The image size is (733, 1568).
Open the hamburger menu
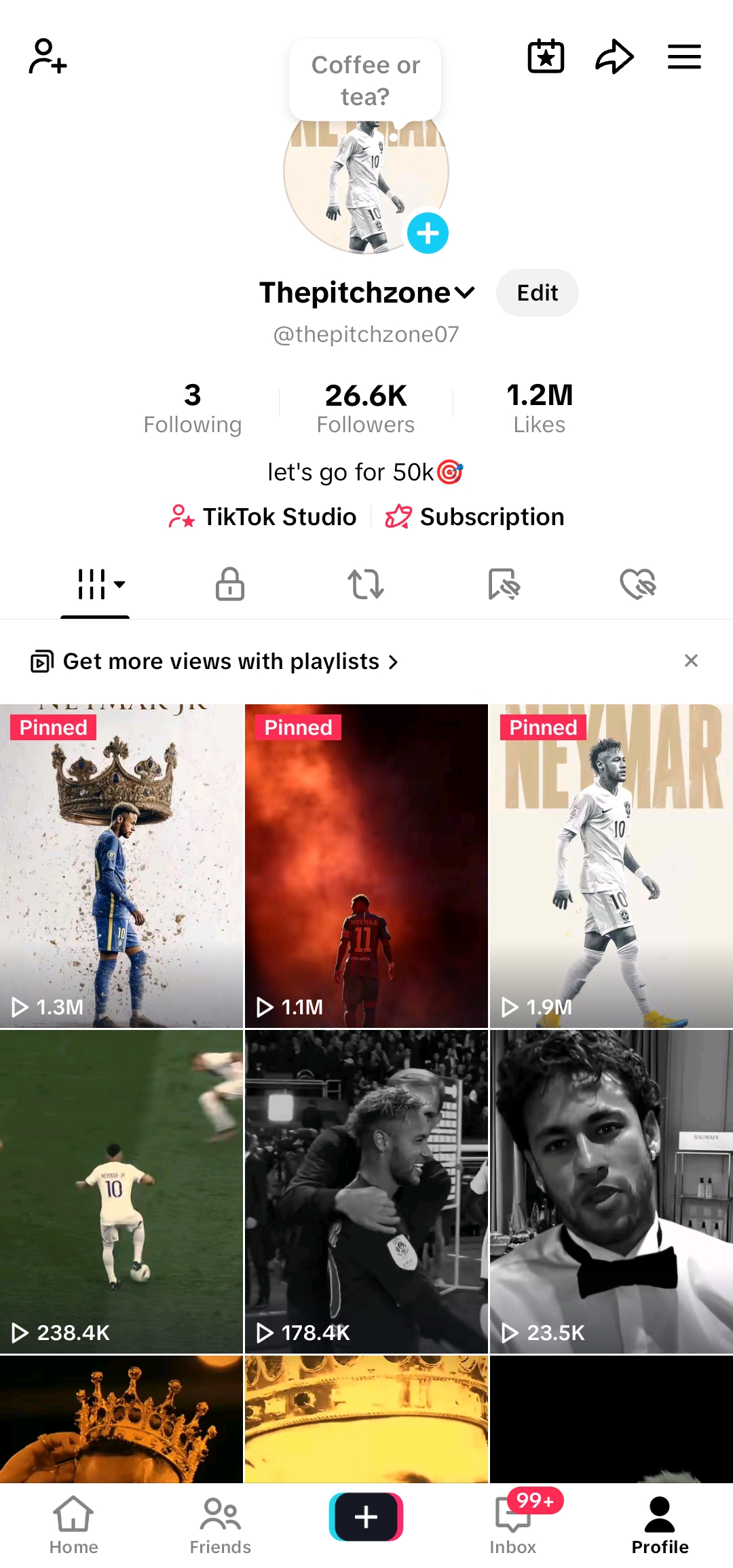pos(684,56)
